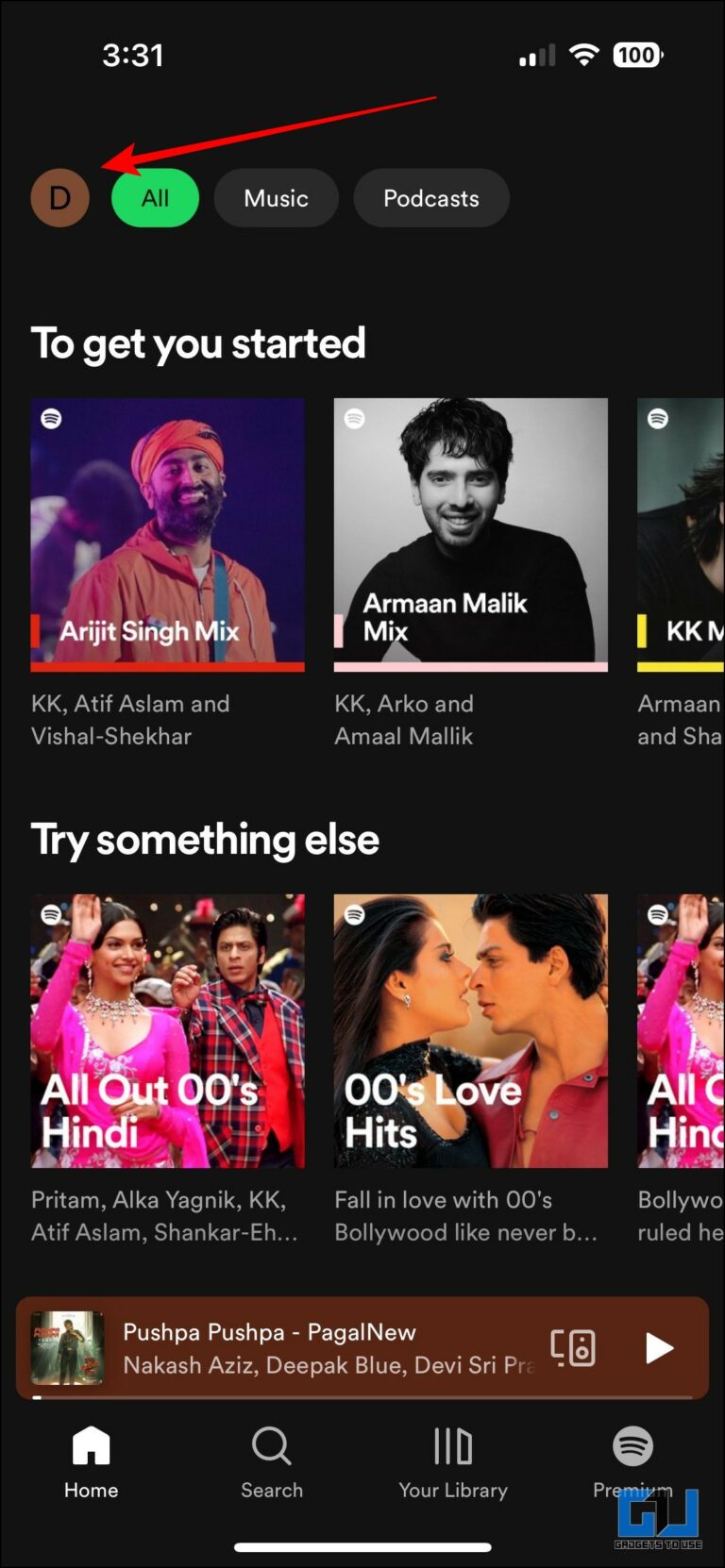
Task: Play Pushpa Pushpa in mini player
Action: (658, 1347)
